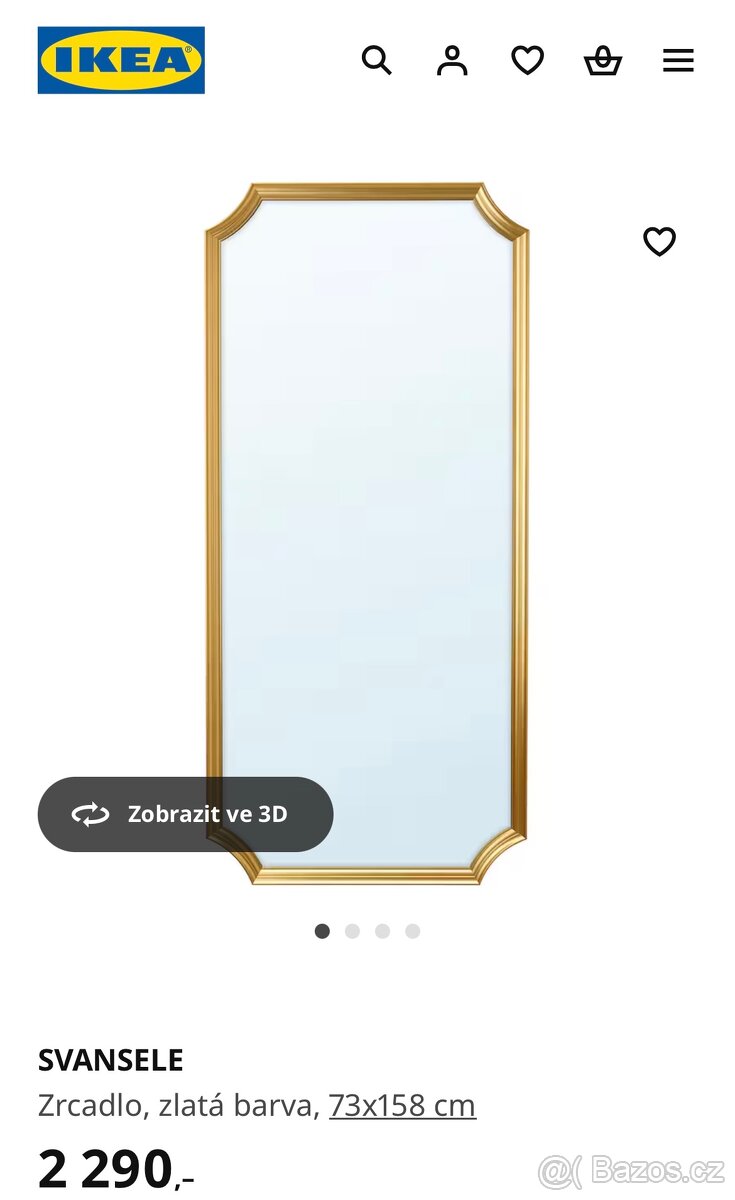Open the hamburger menu
This screenshot has height=1200, width=735.
click(678, 61)
